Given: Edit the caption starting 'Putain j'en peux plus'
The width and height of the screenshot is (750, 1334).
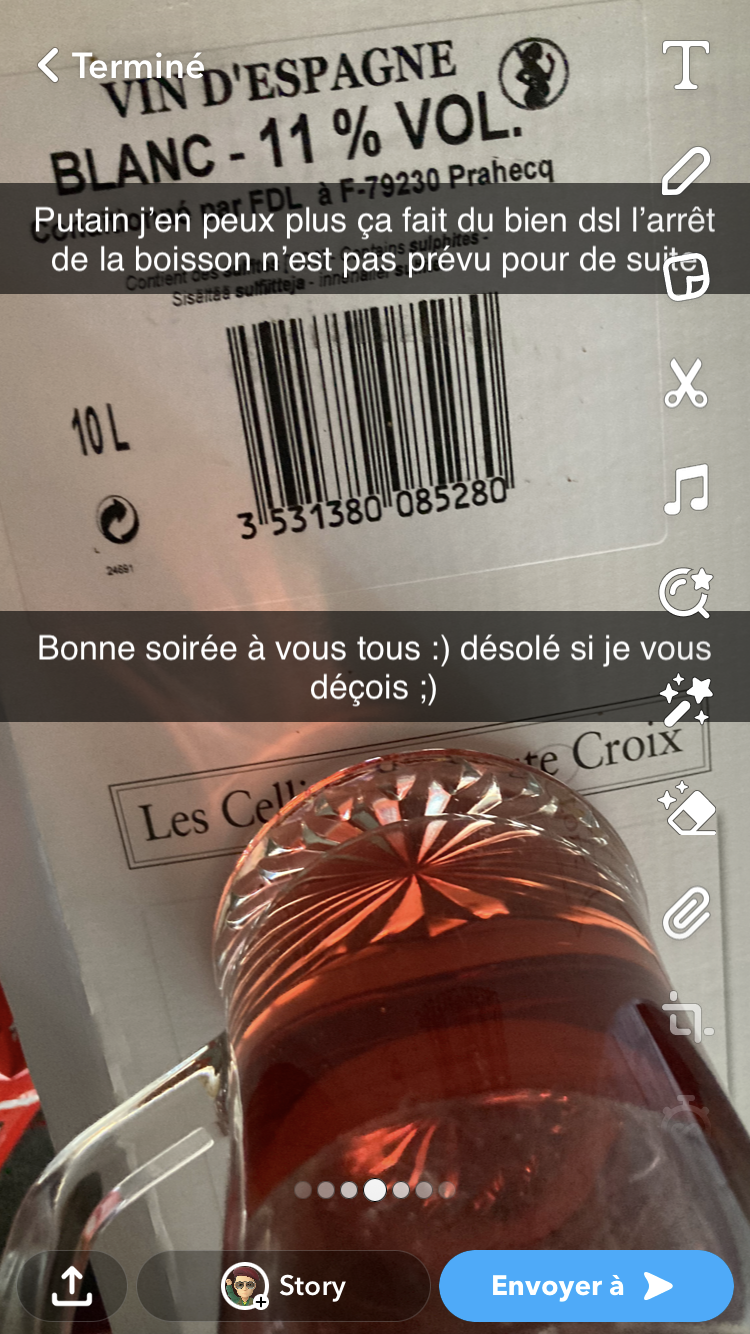Looking at the screenshot, I should coord(374,239).
